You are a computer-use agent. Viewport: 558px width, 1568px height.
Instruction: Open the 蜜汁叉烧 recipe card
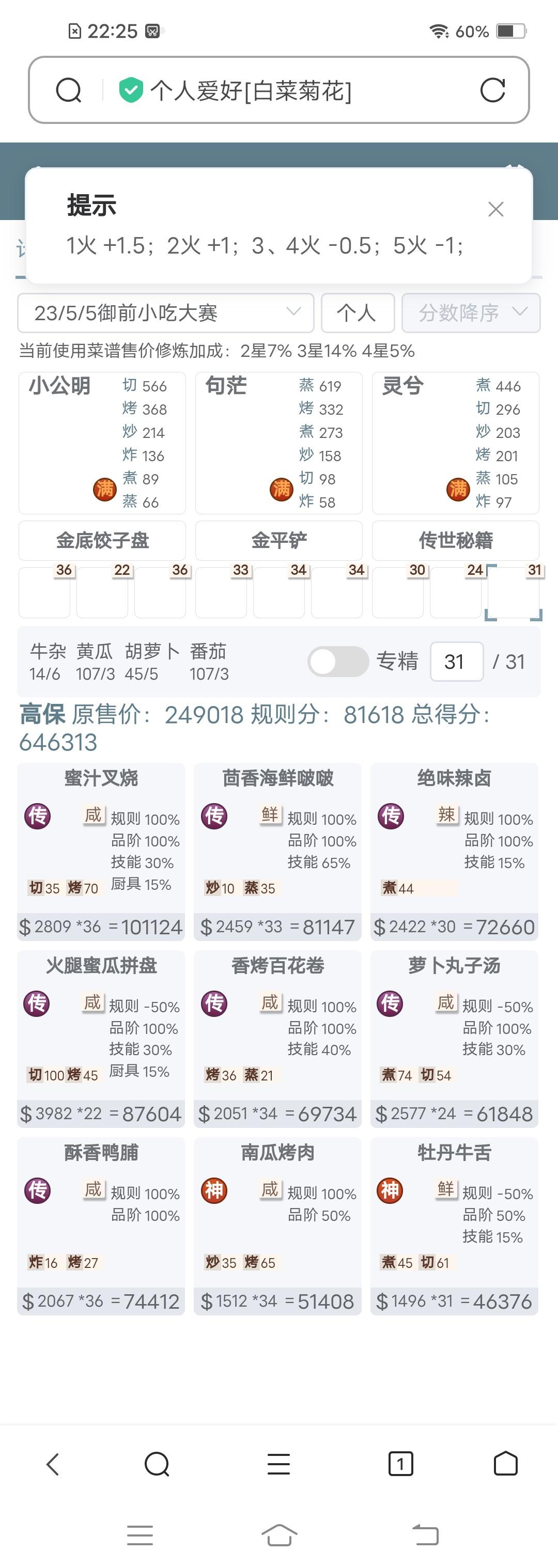(x=101, y=852)
